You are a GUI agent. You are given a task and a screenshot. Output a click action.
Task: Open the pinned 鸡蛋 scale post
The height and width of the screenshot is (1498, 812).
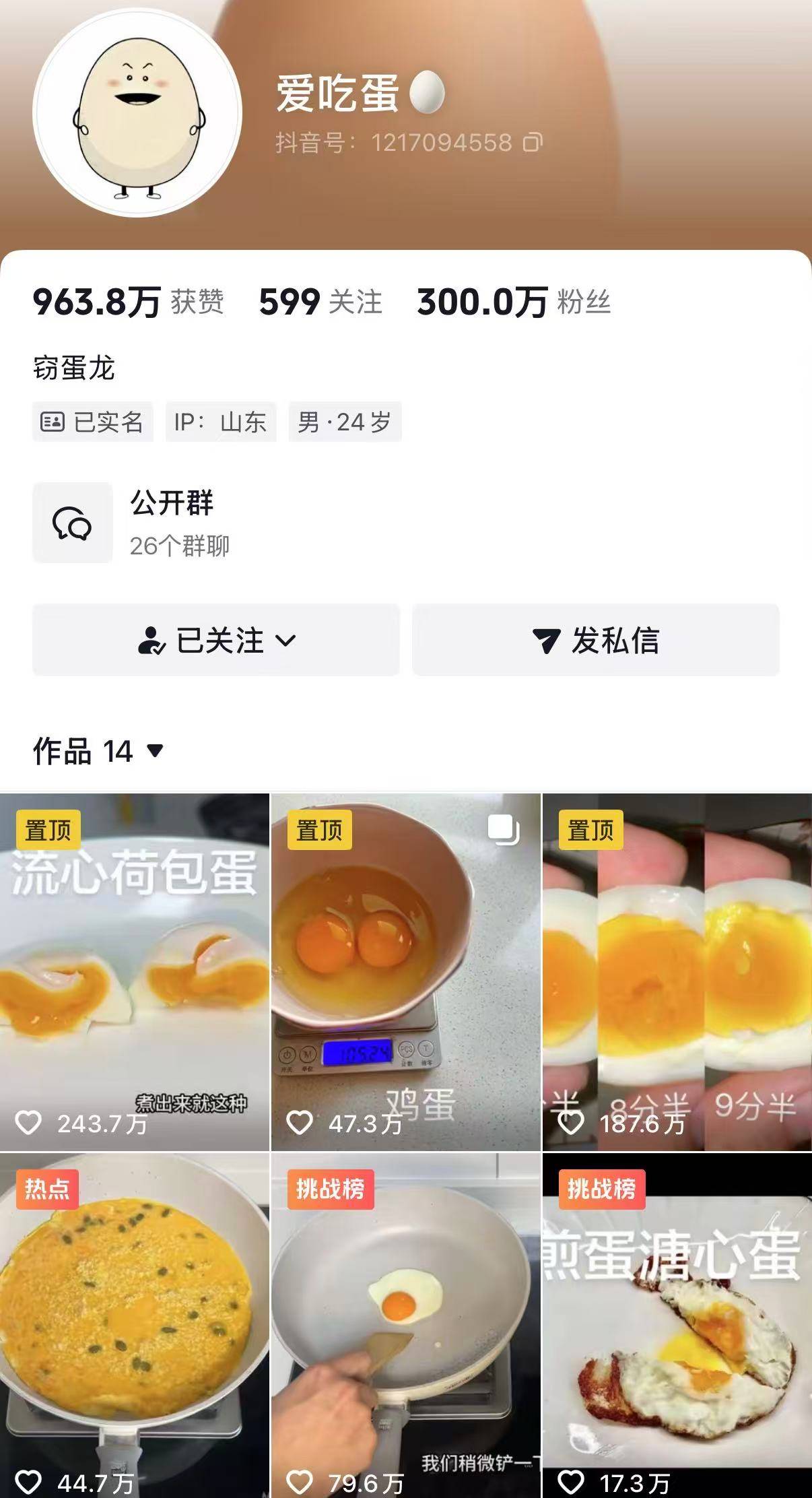405,971
